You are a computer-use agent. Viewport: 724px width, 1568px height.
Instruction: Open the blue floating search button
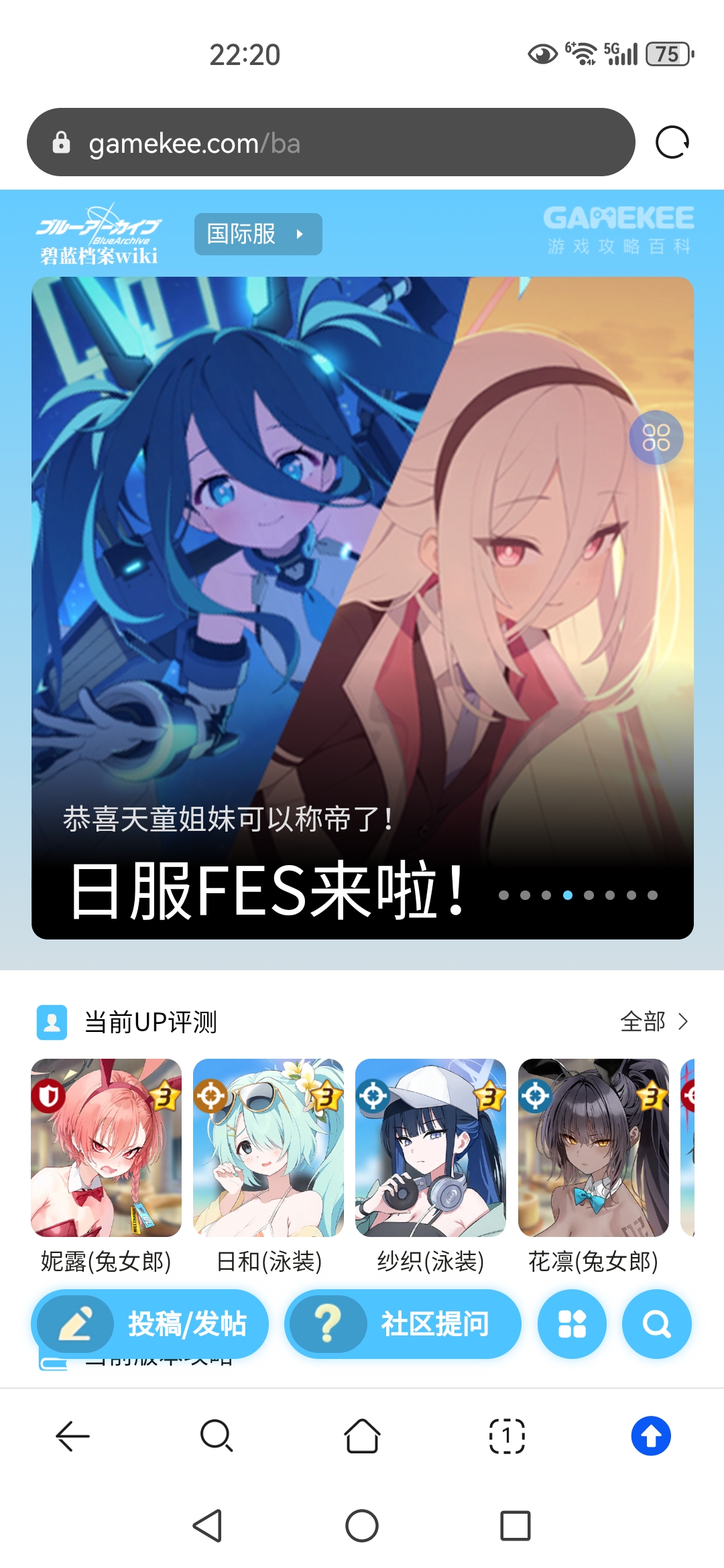[656, 1324]
